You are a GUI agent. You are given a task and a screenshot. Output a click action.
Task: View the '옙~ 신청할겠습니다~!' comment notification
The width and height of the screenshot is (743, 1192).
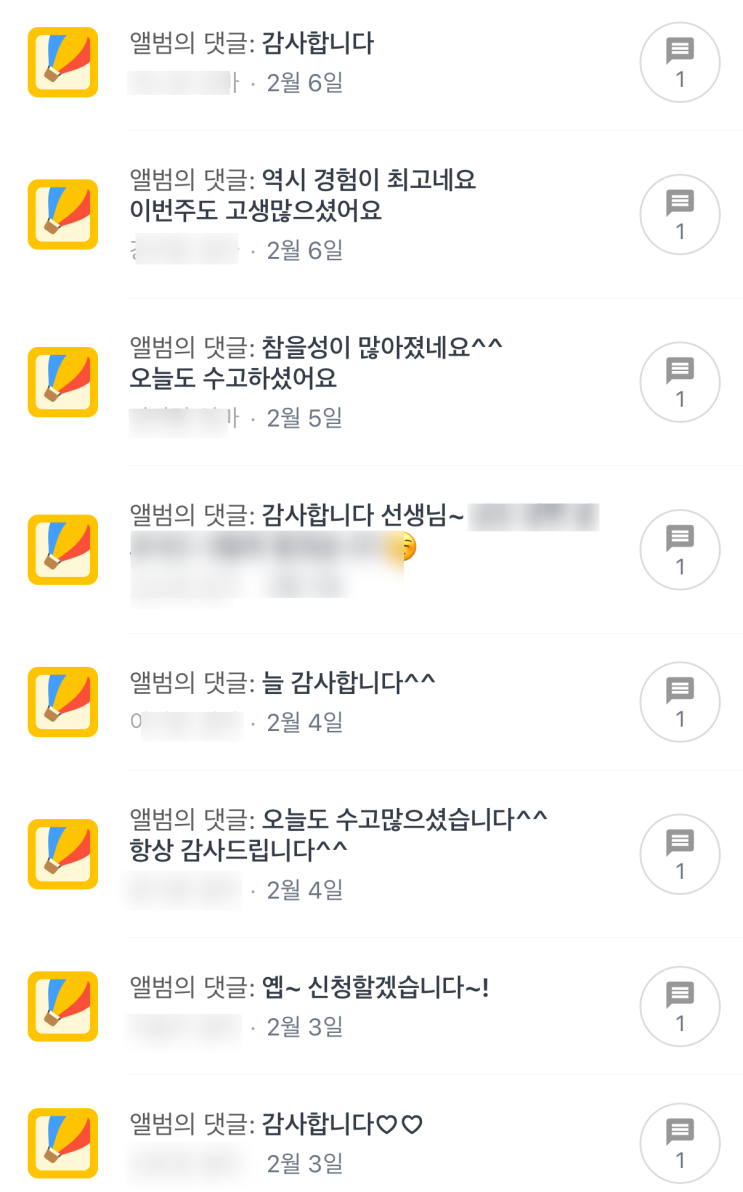[x=375, y=988]
